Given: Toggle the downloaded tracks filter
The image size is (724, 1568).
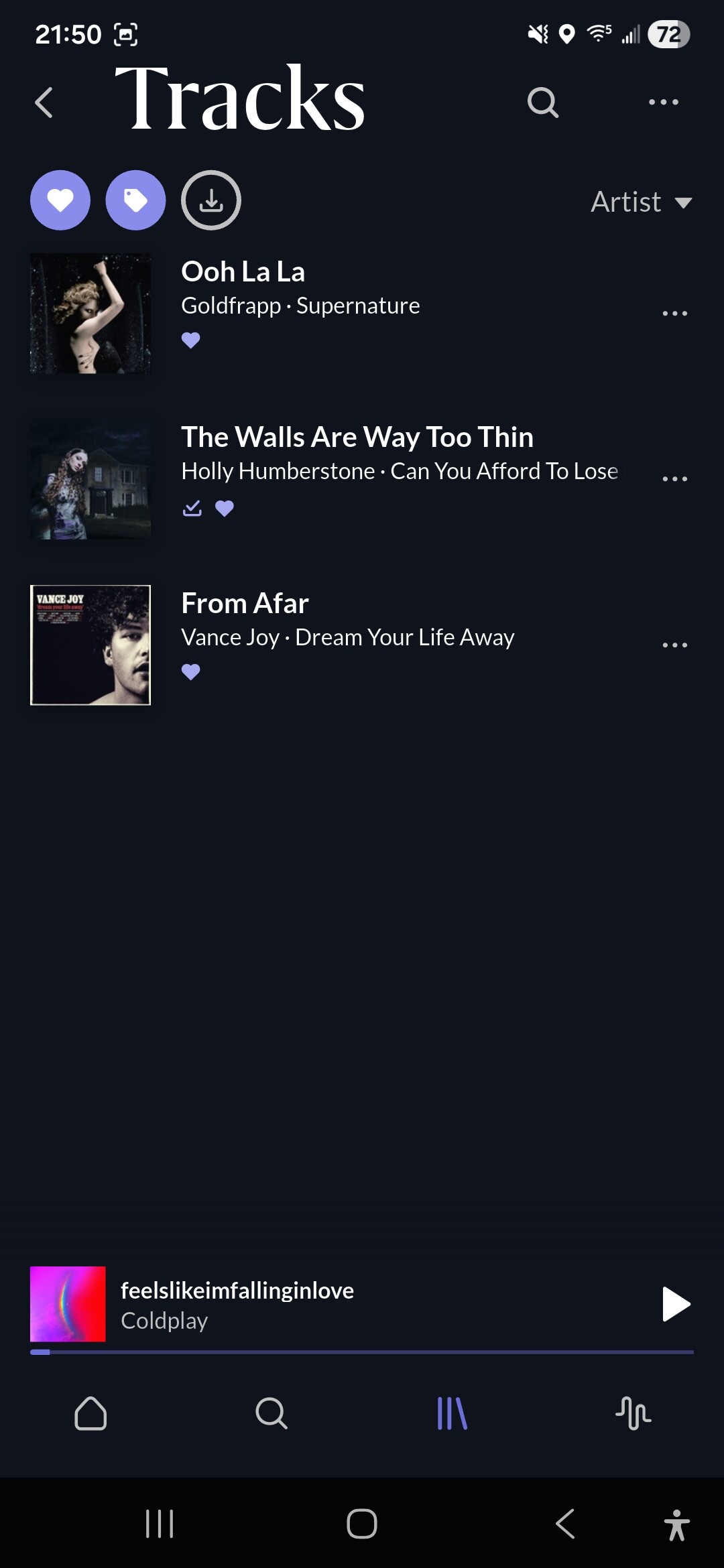Looking at the screenshot, I should (211, 200).
